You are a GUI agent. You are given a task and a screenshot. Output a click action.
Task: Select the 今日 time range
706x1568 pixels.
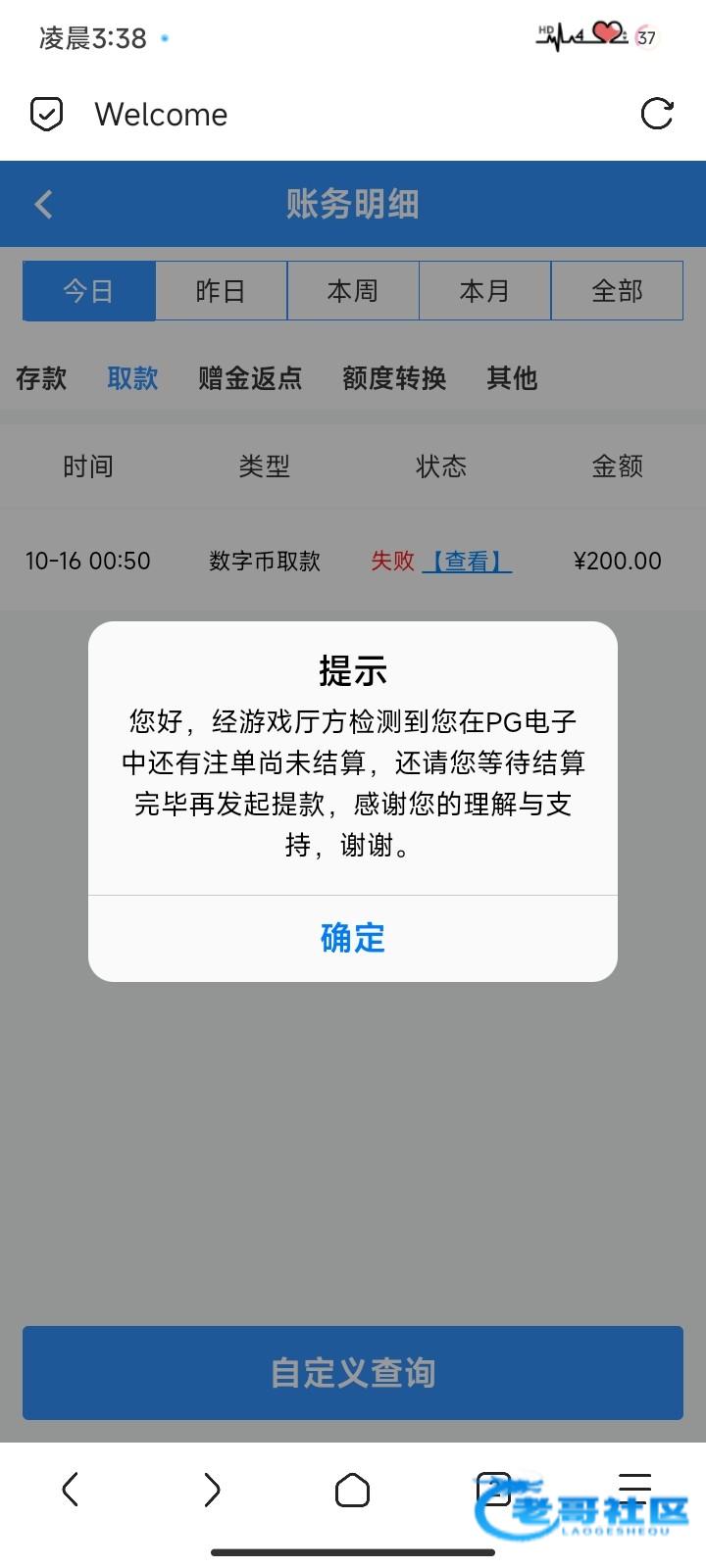(x=89, y=291)
